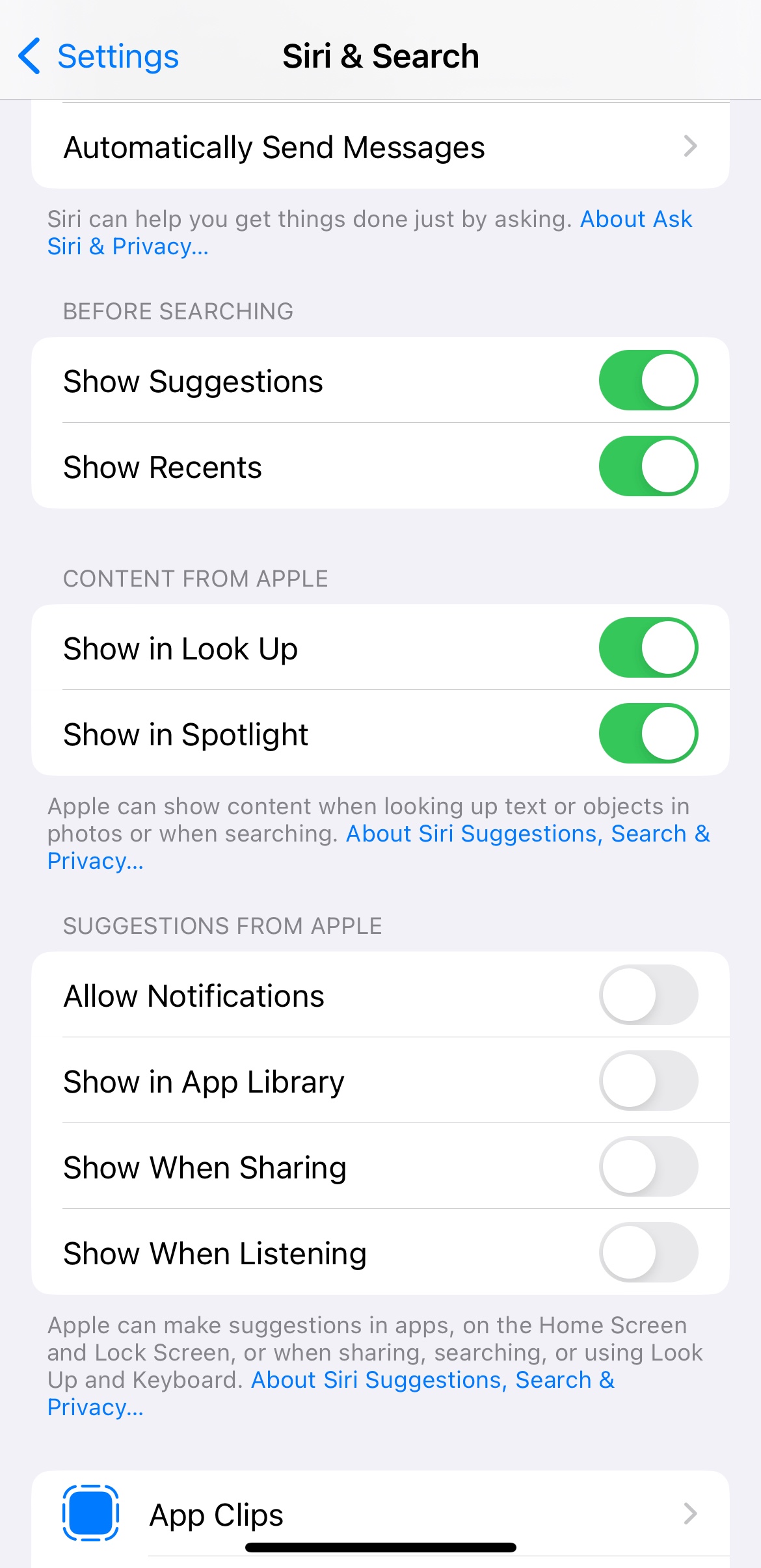Turn on Show in App Library
761x1568 pixels.
click(x=648, y=1081)
